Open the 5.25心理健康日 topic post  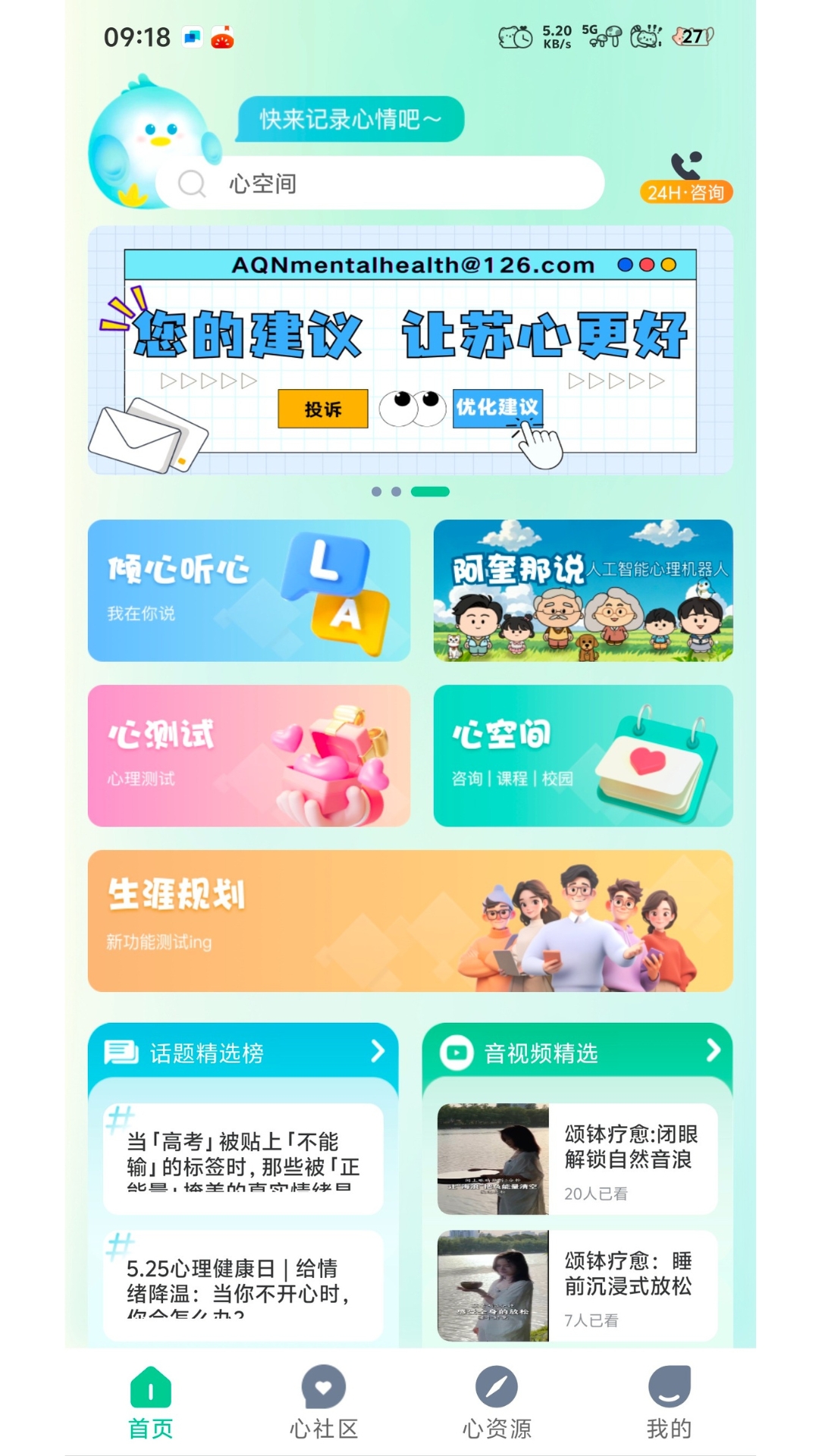(243, 1285)
